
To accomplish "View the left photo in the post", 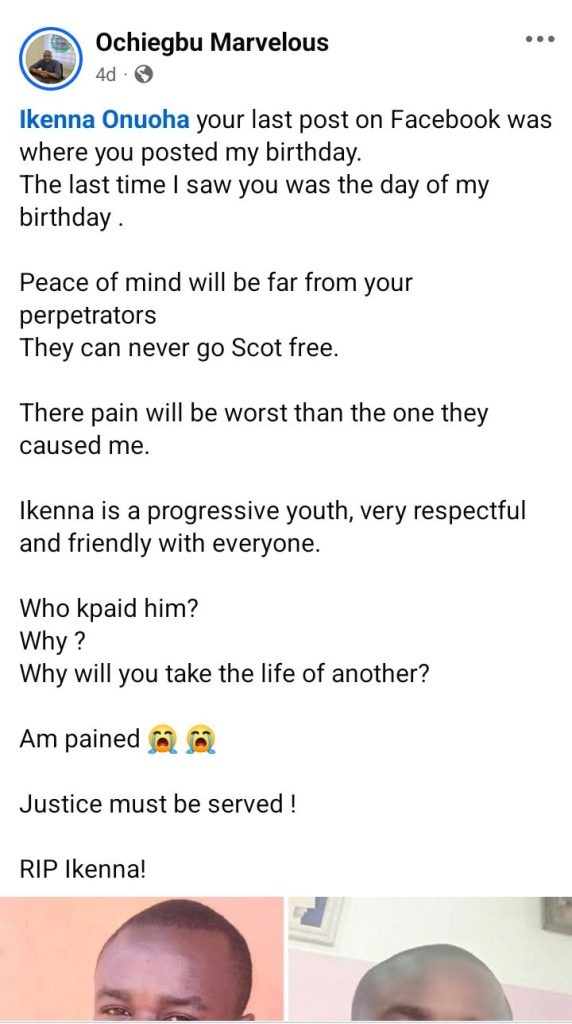I will [x=142, y=958].
